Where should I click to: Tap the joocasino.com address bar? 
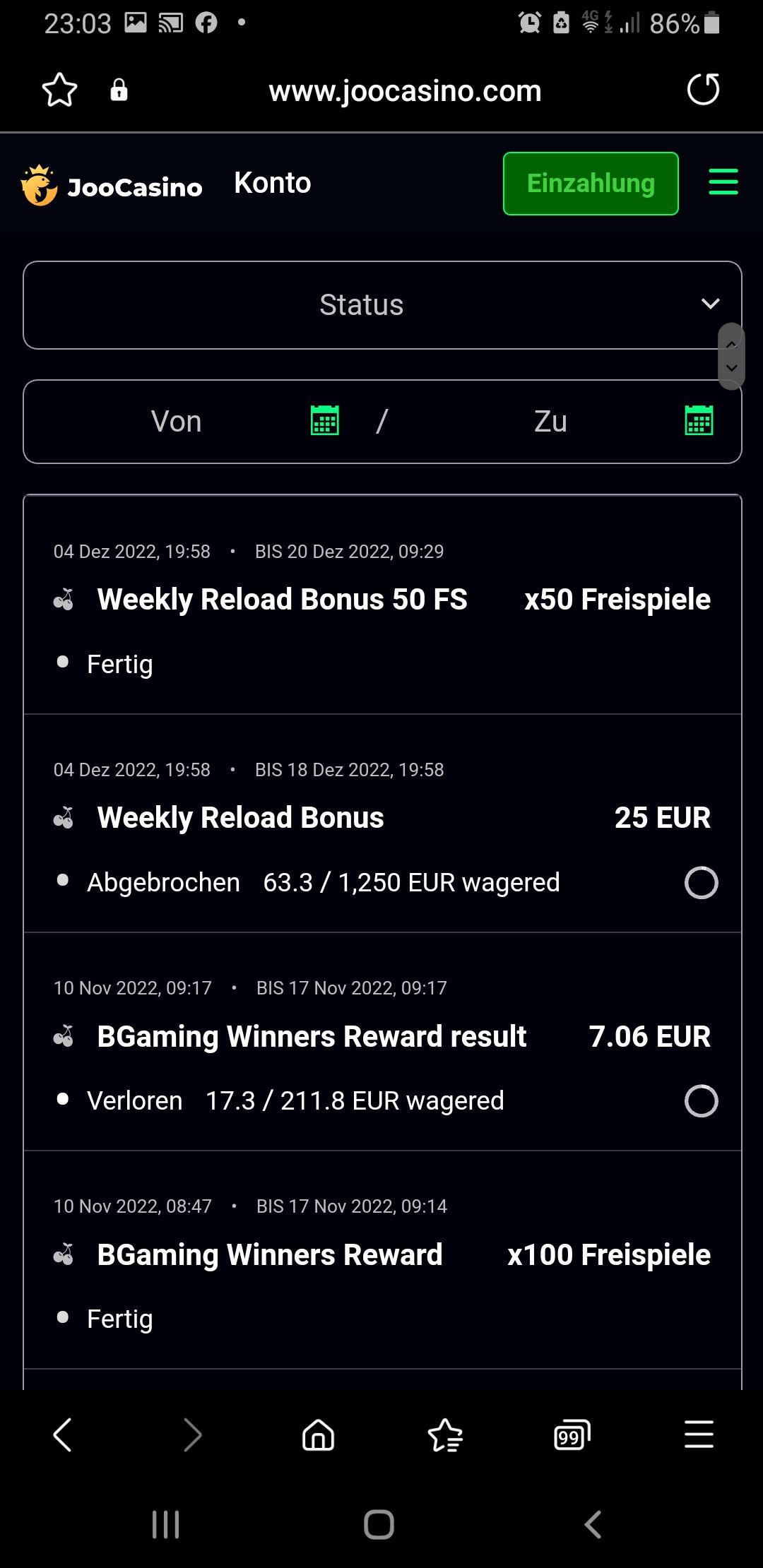(405, 91)
